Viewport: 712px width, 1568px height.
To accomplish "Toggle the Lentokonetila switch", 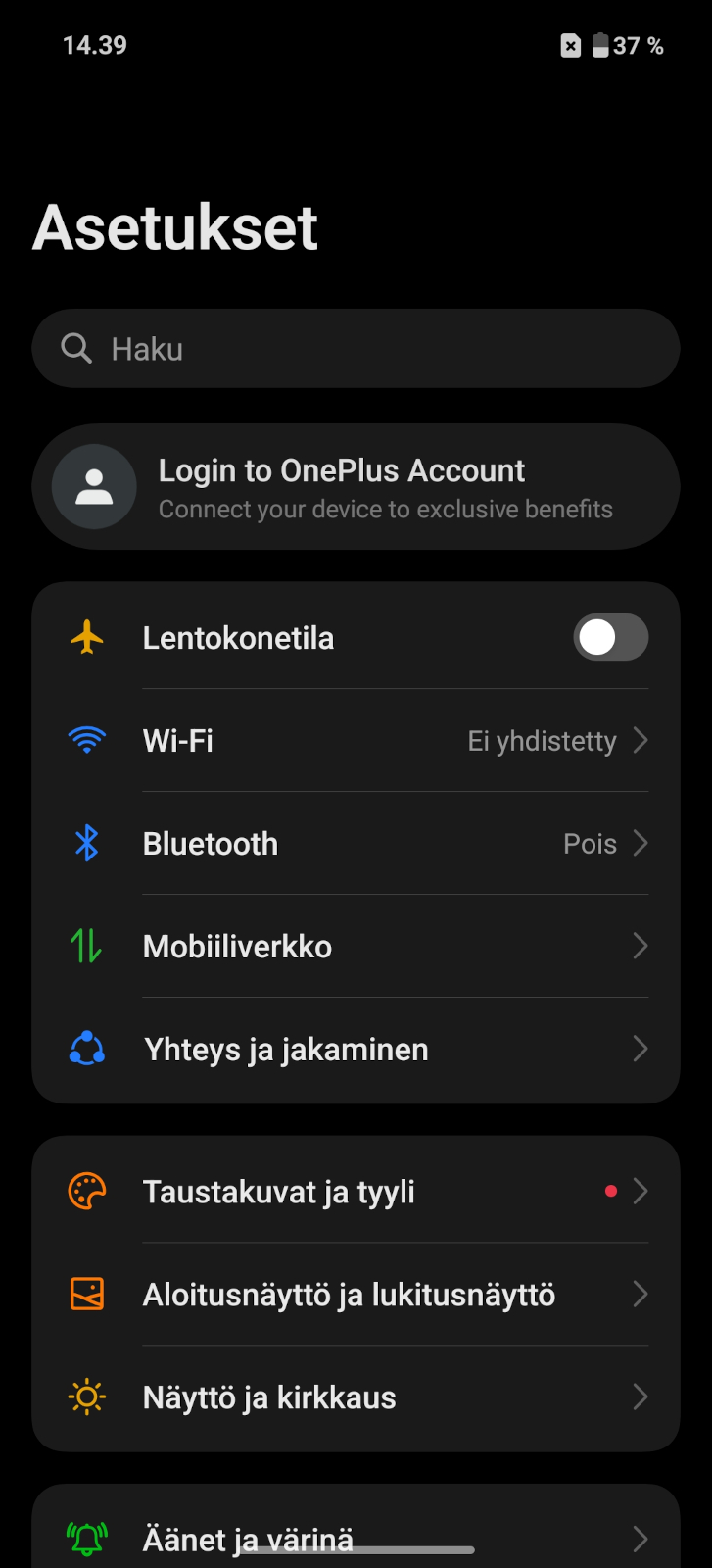I will 611,638.
